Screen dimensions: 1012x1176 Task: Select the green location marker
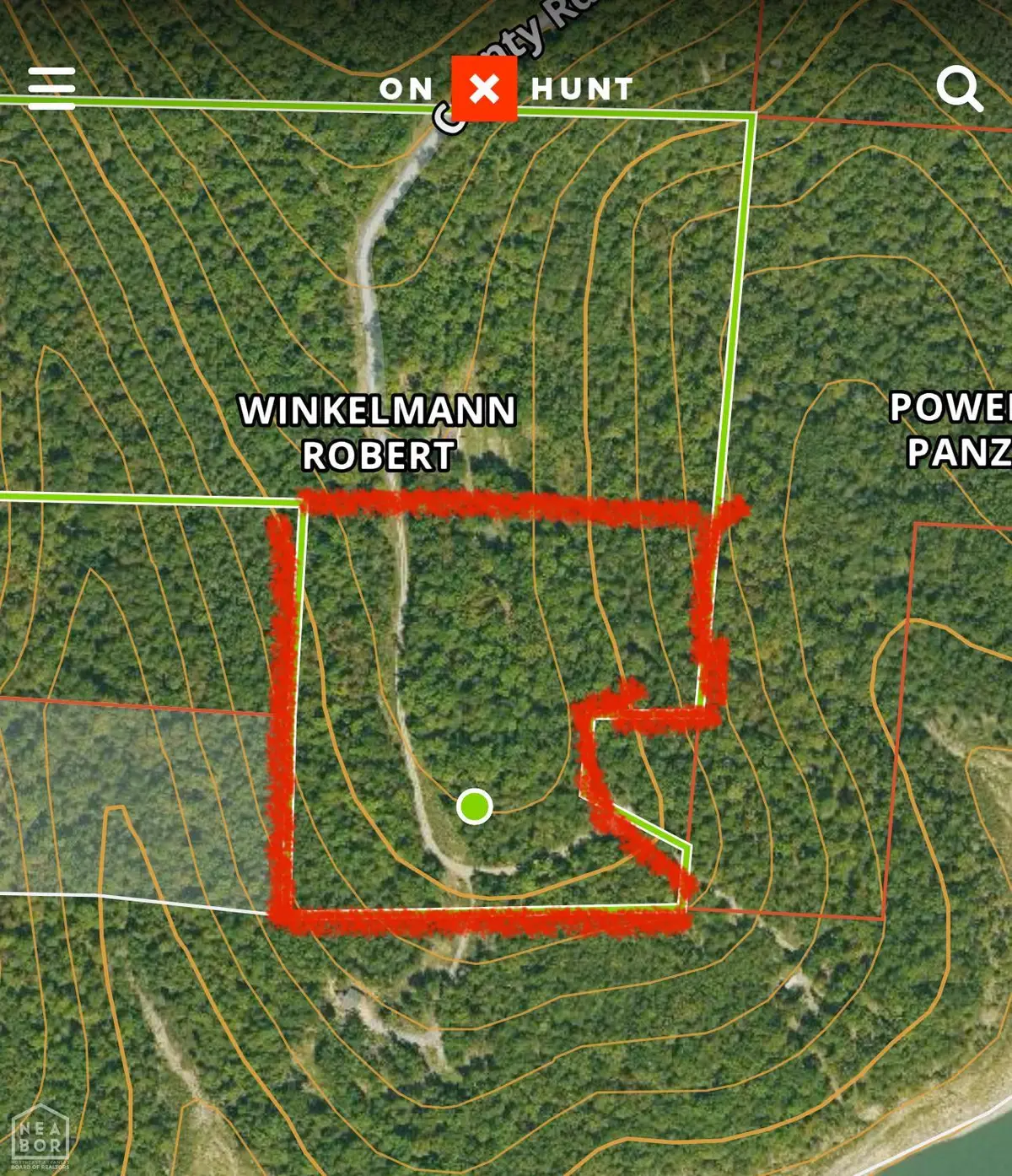pos(474,806)
